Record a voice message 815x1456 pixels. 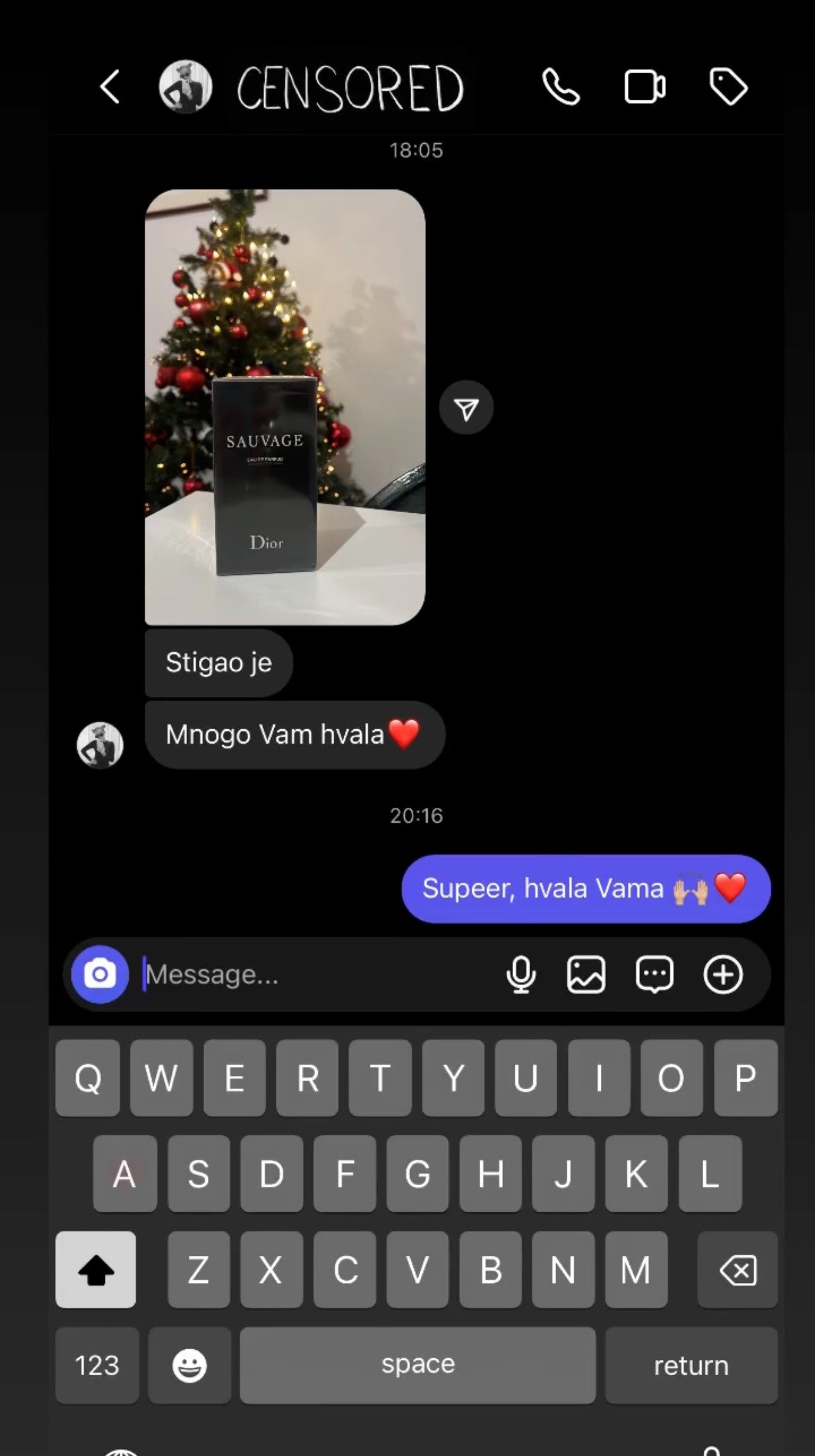click(x=521, y=974)
